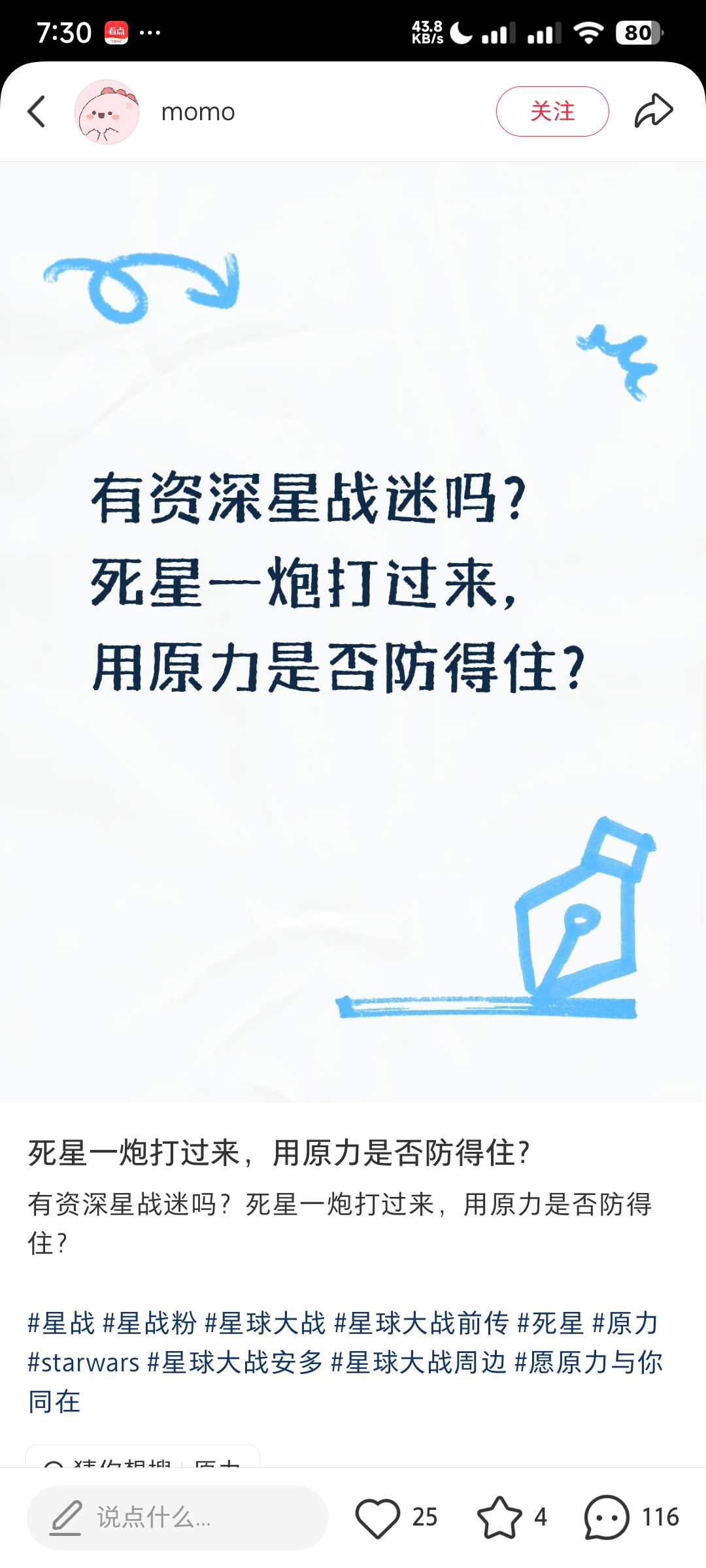
Task: Tap the 说点什么 comment box
Action: click(x=177, y=1517)
